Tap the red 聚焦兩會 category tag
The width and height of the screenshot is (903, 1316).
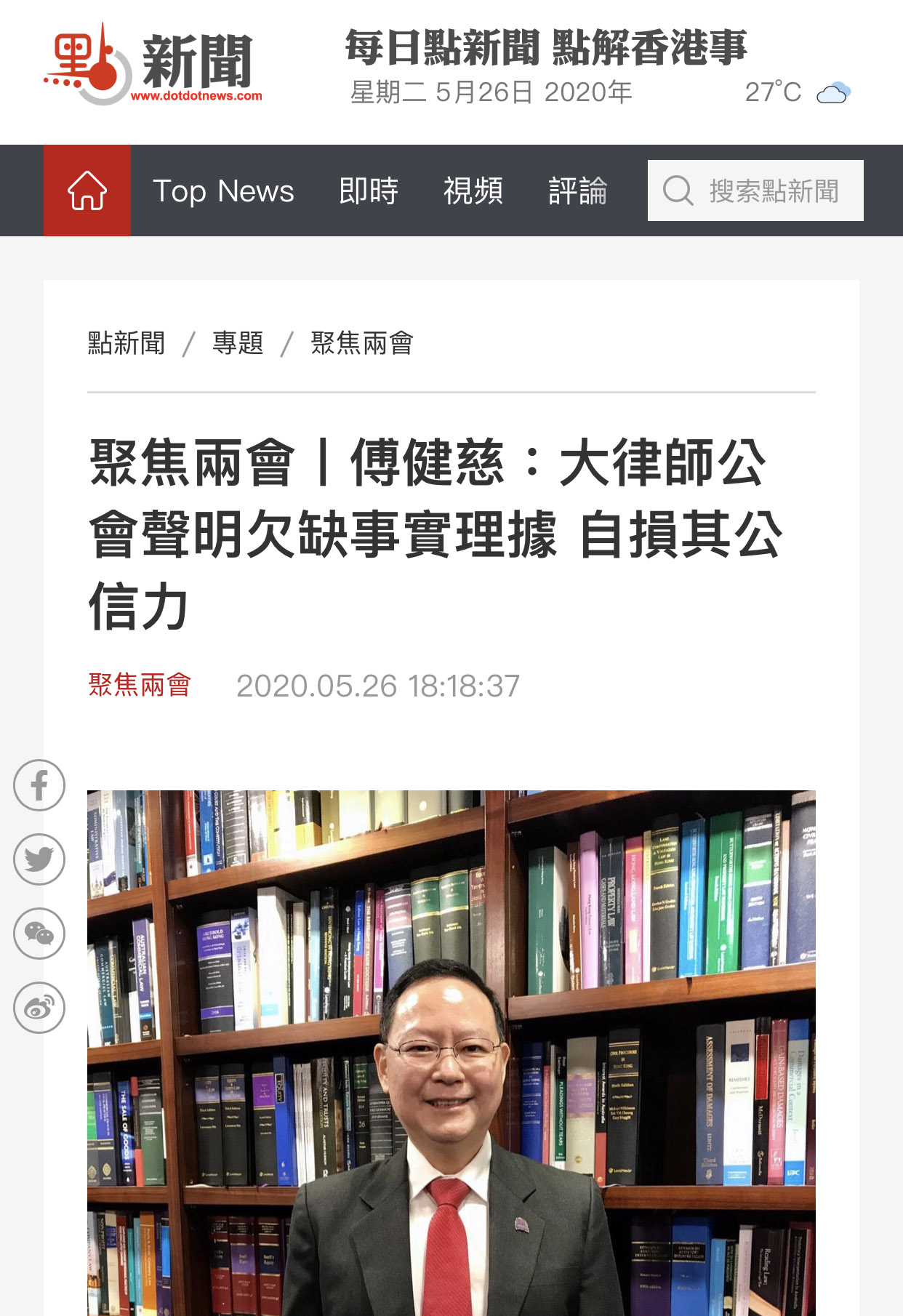[x=140, y=685]
